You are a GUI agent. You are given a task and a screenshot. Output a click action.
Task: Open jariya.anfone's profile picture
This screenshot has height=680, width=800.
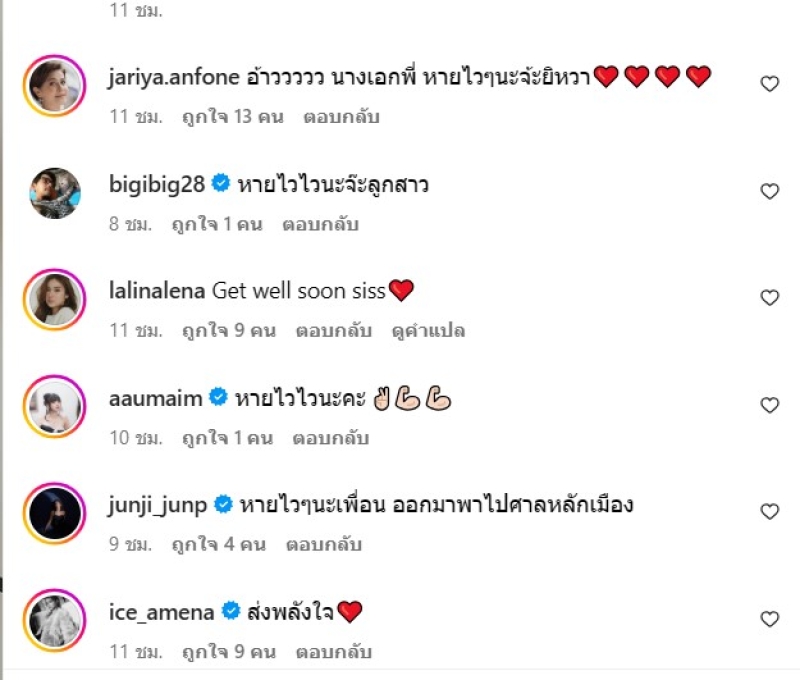[x=54, y=84]
